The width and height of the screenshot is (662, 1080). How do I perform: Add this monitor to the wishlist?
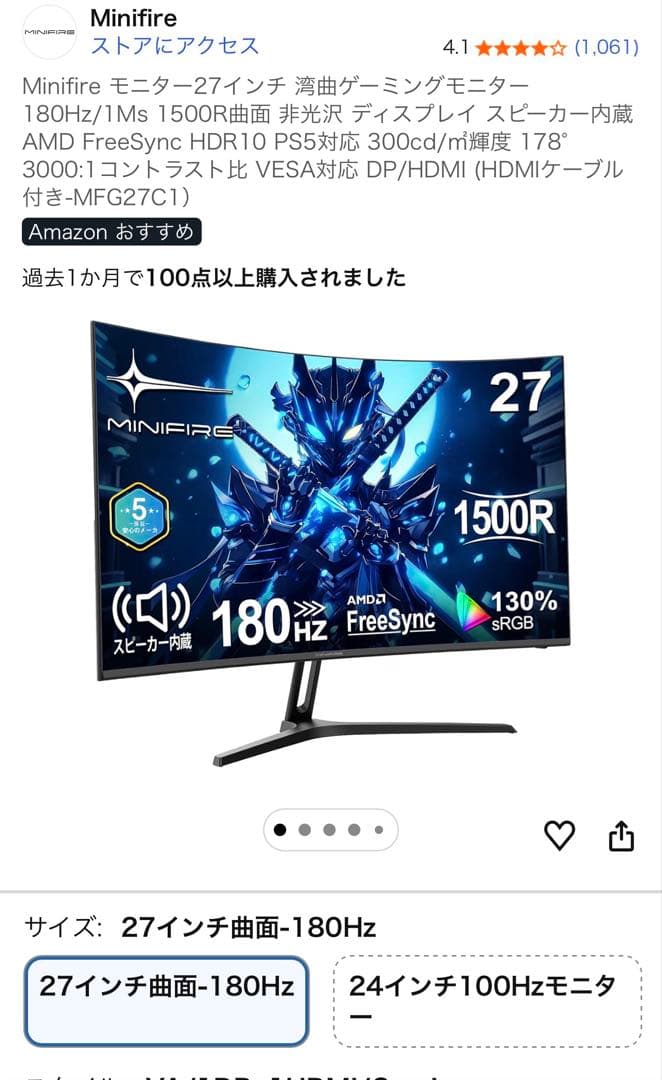[x=559, y=835]
